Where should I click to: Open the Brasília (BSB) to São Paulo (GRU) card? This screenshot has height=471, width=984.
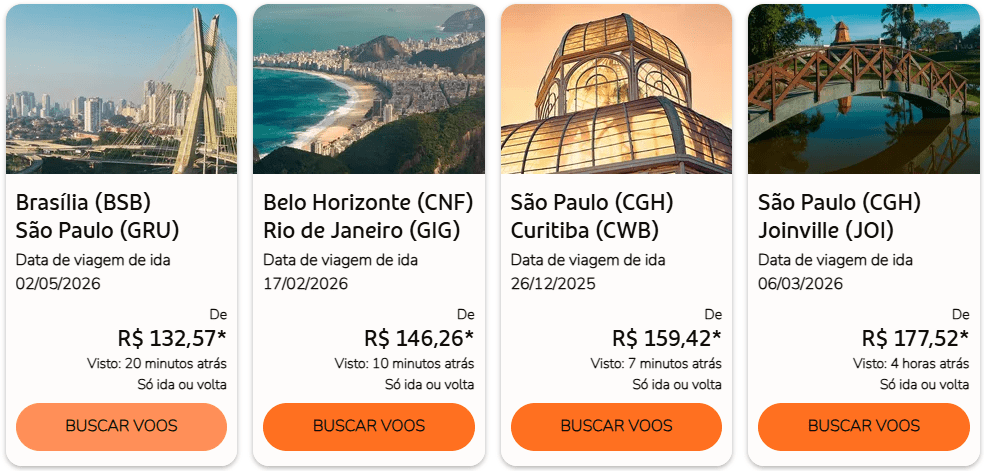[121, 217]
